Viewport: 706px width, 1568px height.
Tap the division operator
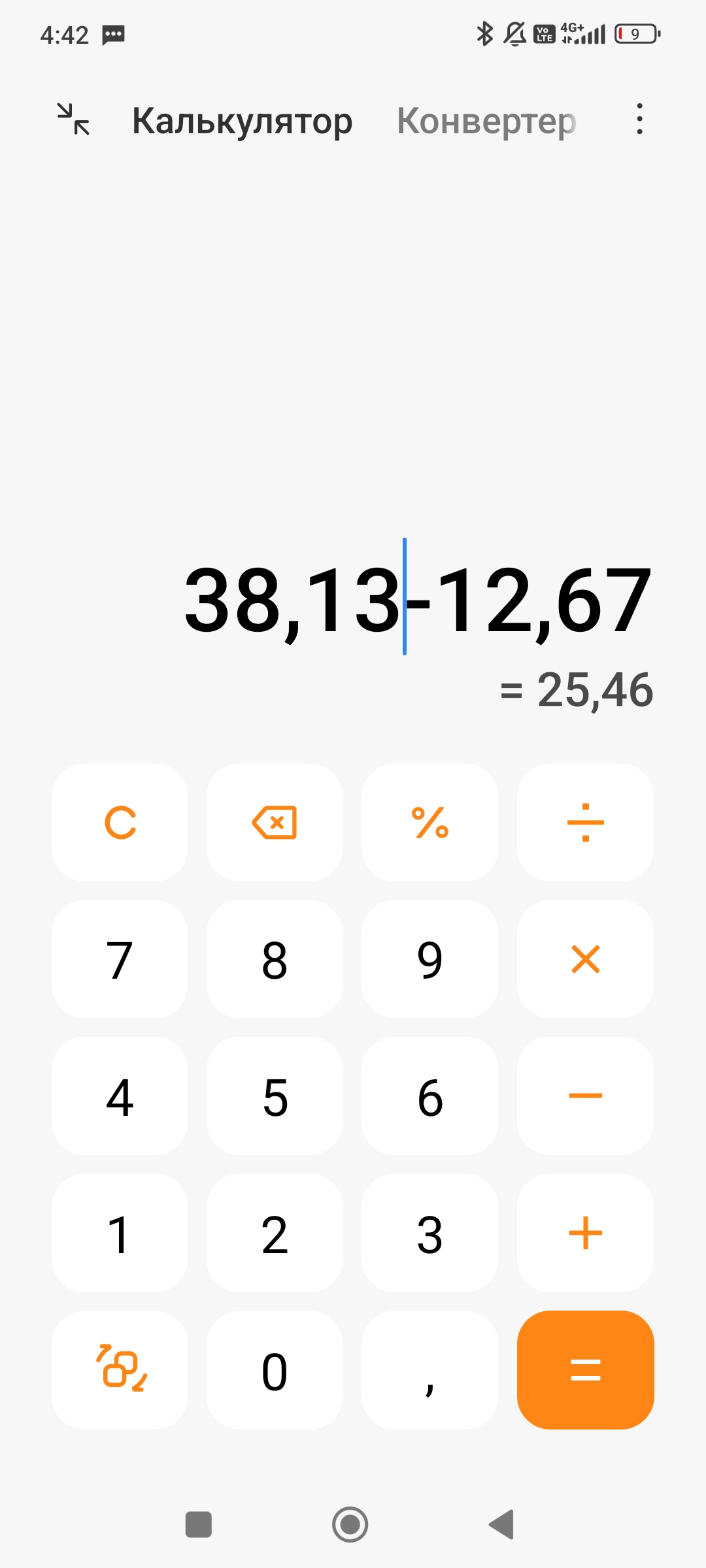[585, 822]
